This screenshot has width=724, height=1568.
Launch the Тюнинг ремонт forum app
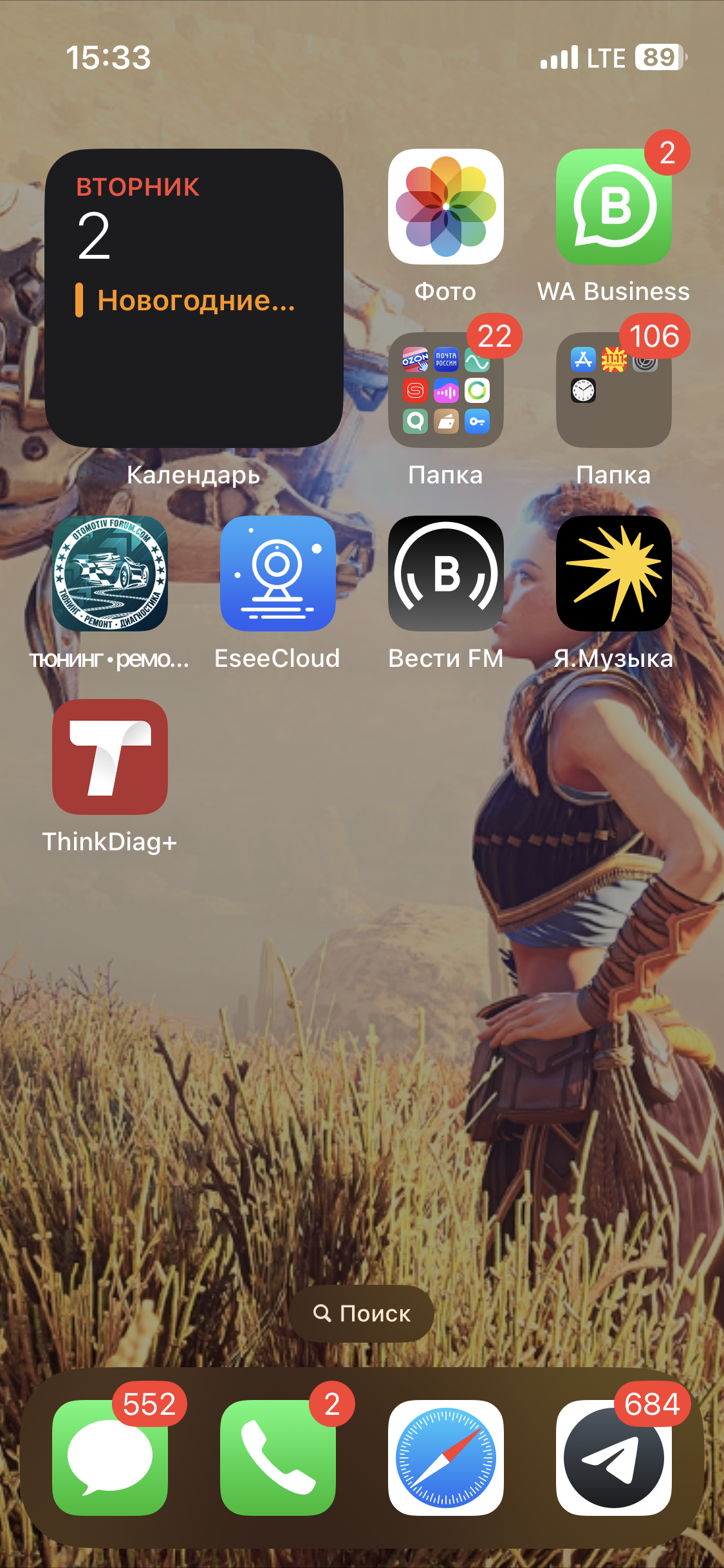(109, 574)
